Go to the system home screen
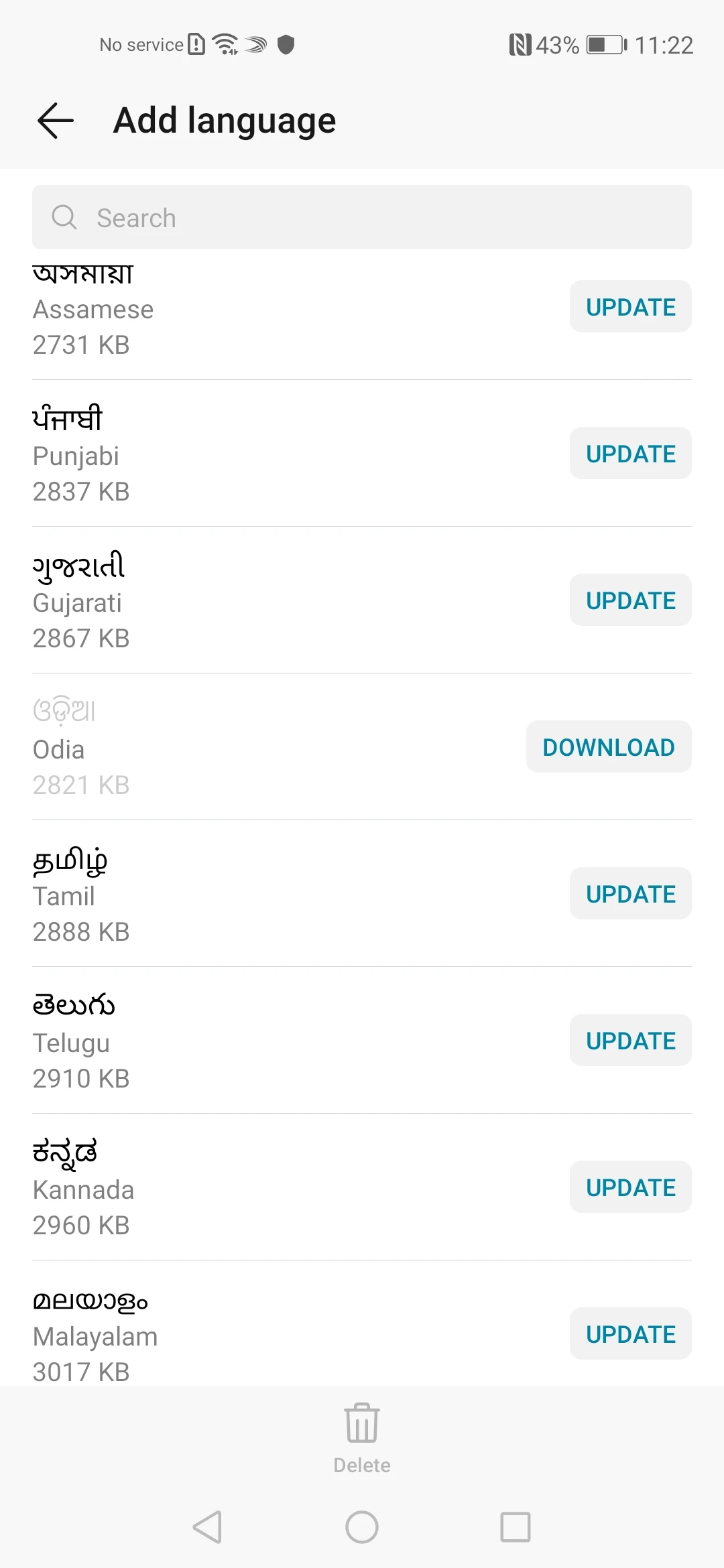This screenshot has width=724, height=1568. tap(362, 1527)
